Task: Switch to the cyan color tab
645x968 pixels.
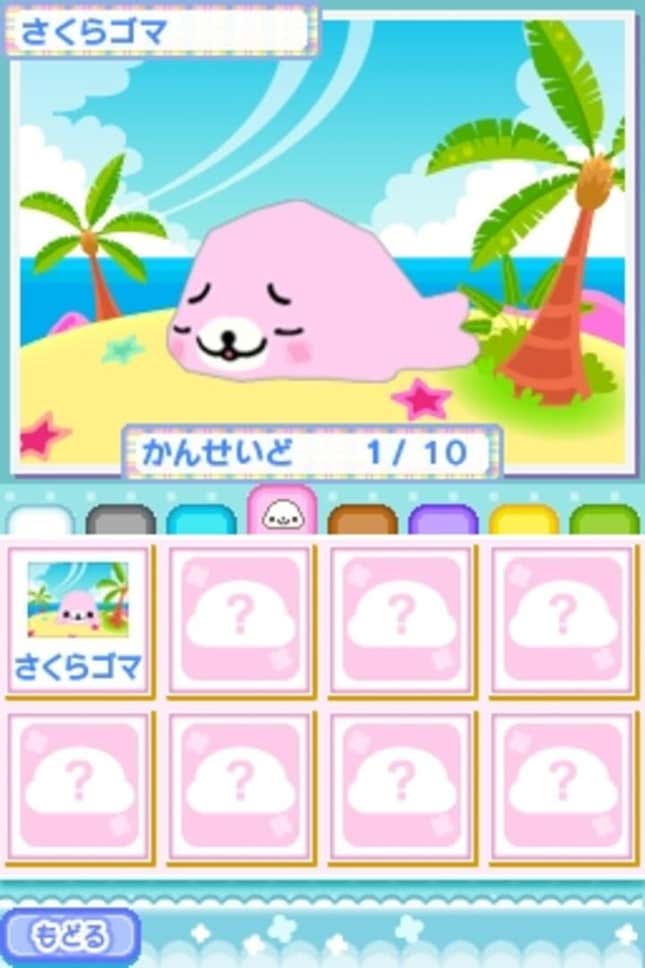Action: pyautogui.click(x=201, y=521)
